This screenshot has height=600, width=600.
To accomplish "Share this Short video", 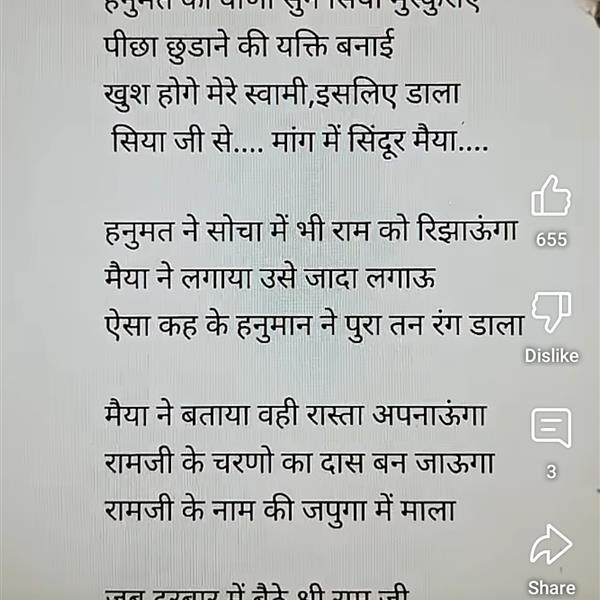I will point(551,545).
